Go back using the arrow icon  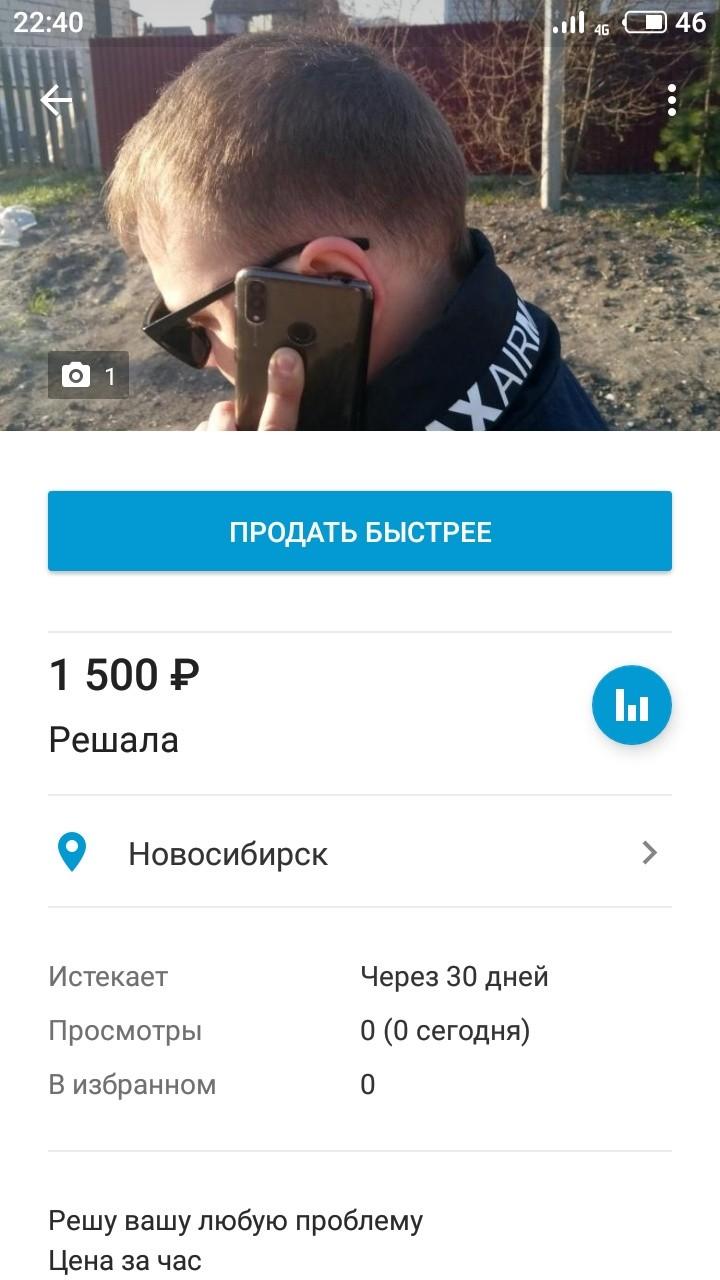point(56,100)
